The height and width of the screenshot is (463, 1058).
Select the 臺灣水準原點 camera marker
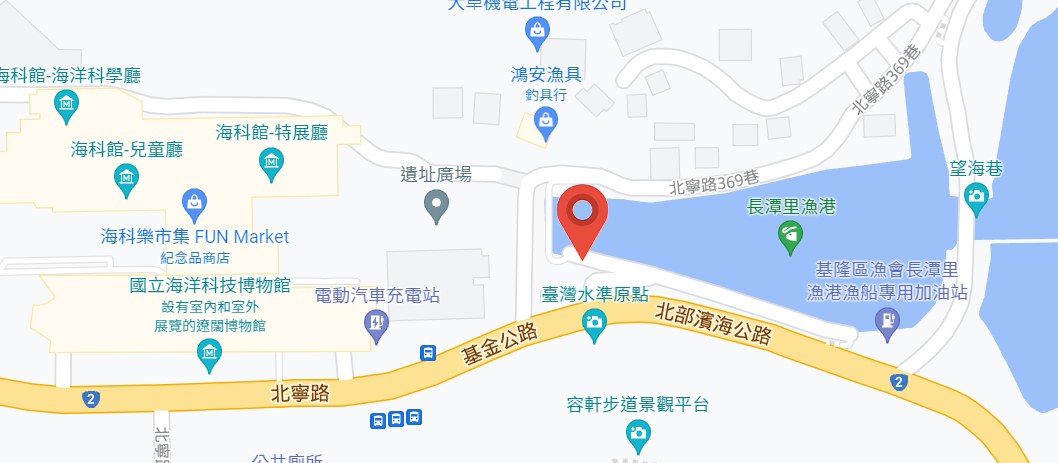(x=594, y=323)
